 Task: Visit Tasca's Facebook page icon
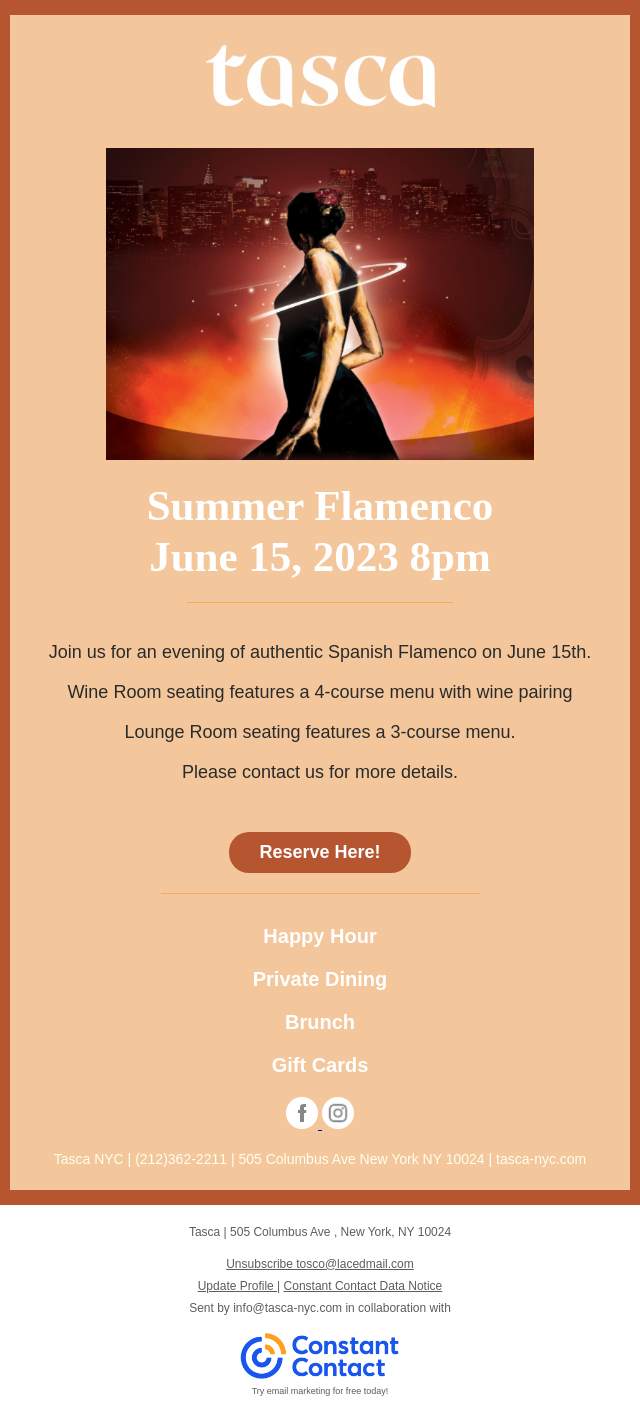302,1113
